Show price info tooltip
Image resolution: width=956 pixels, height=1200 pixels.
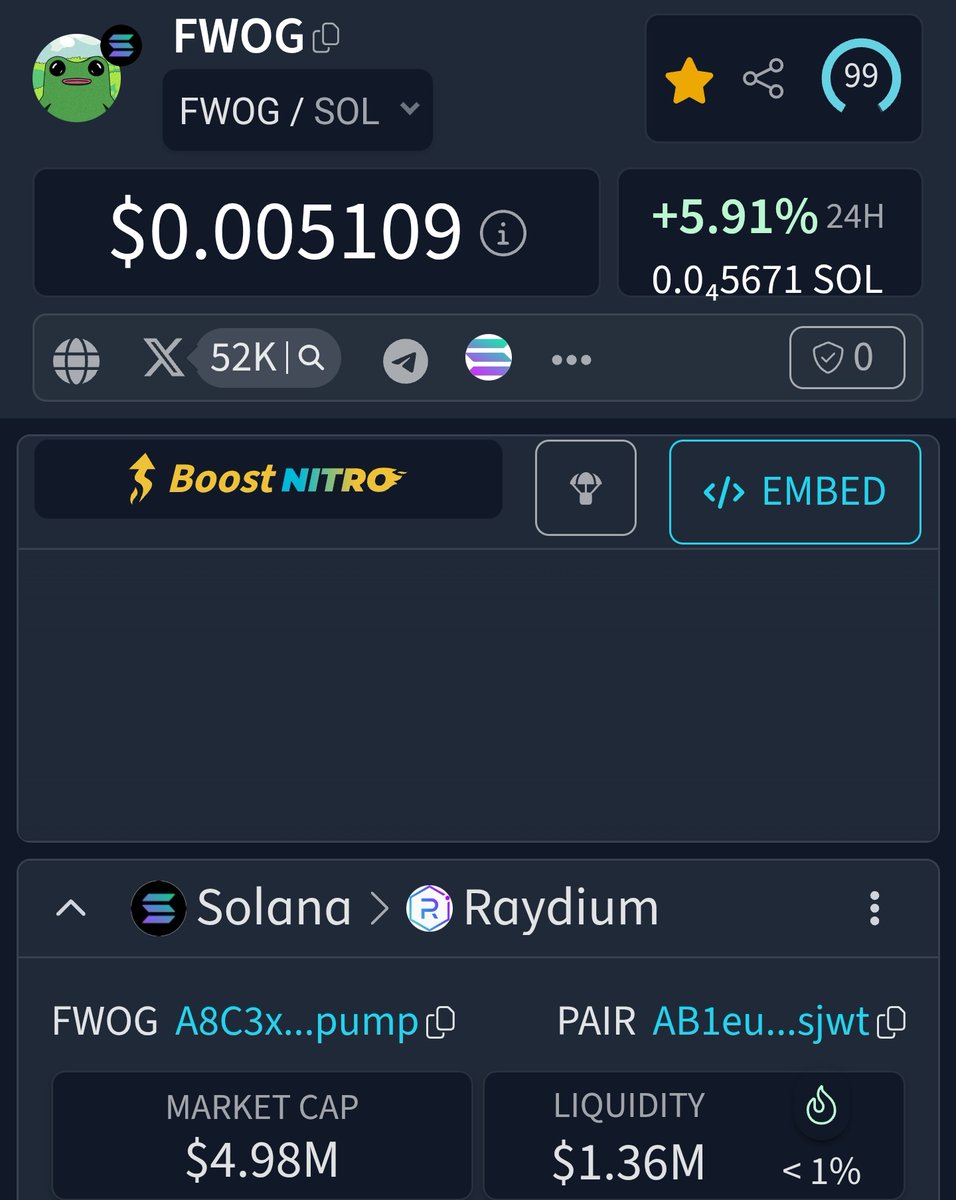[x=502, y=234]
